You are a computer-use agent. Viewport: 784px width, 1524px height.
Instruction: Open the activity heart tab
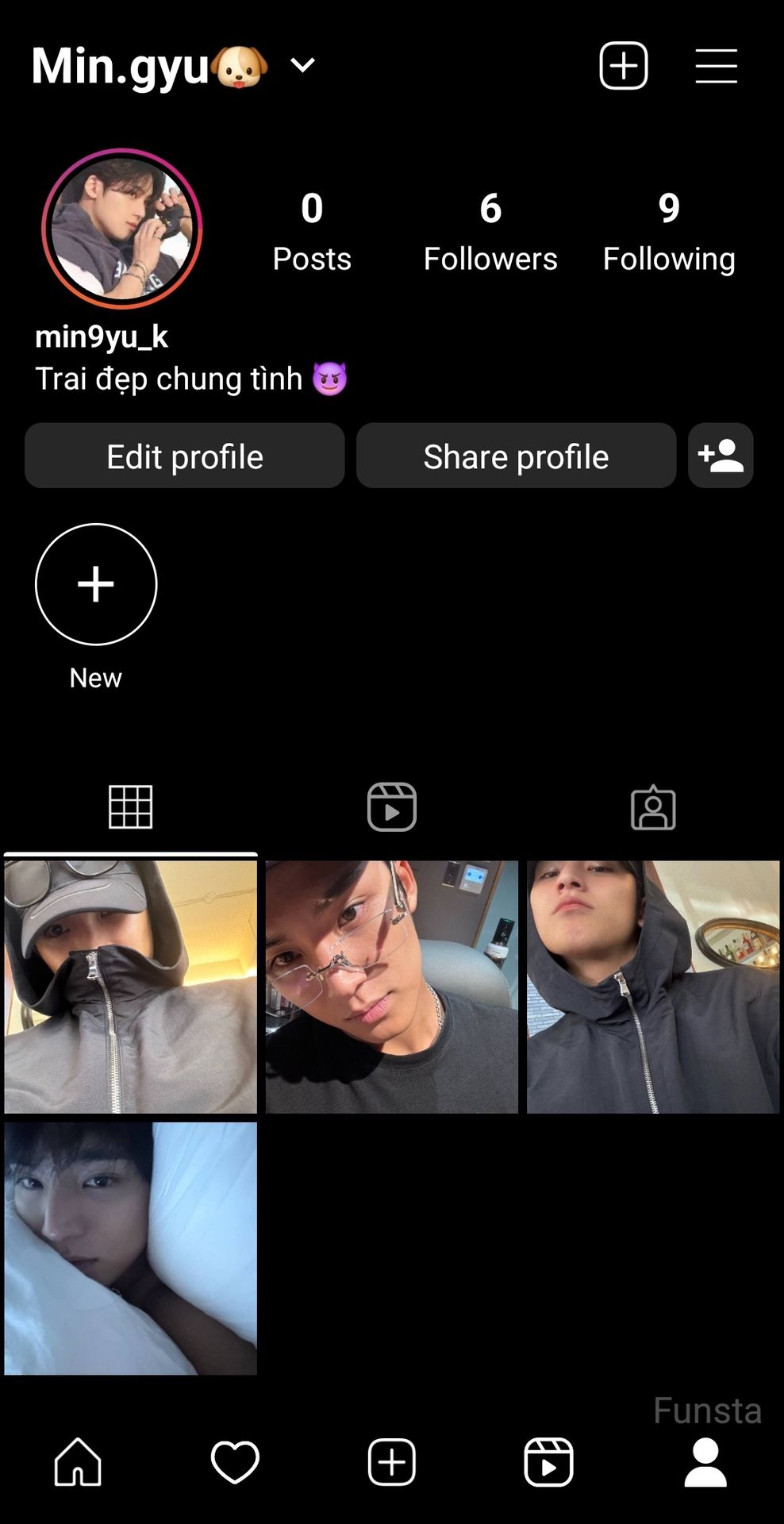point(235,1461)
